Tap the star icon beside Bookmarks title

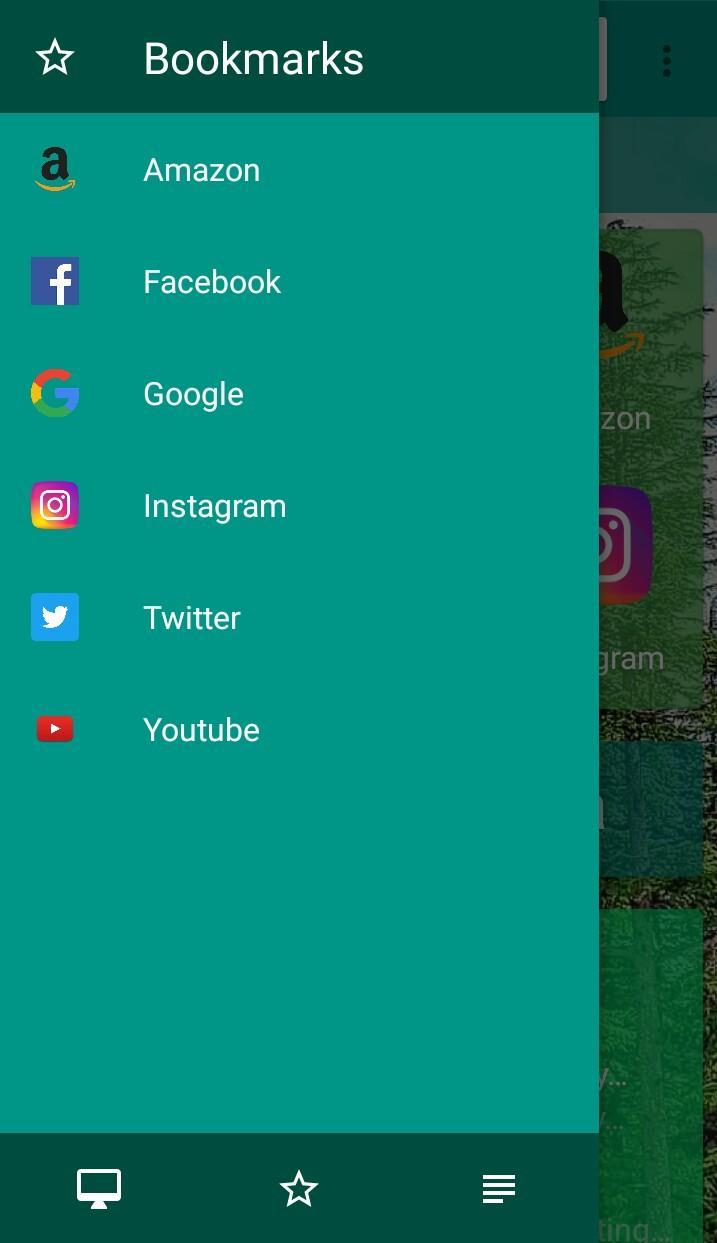(55, 58)
